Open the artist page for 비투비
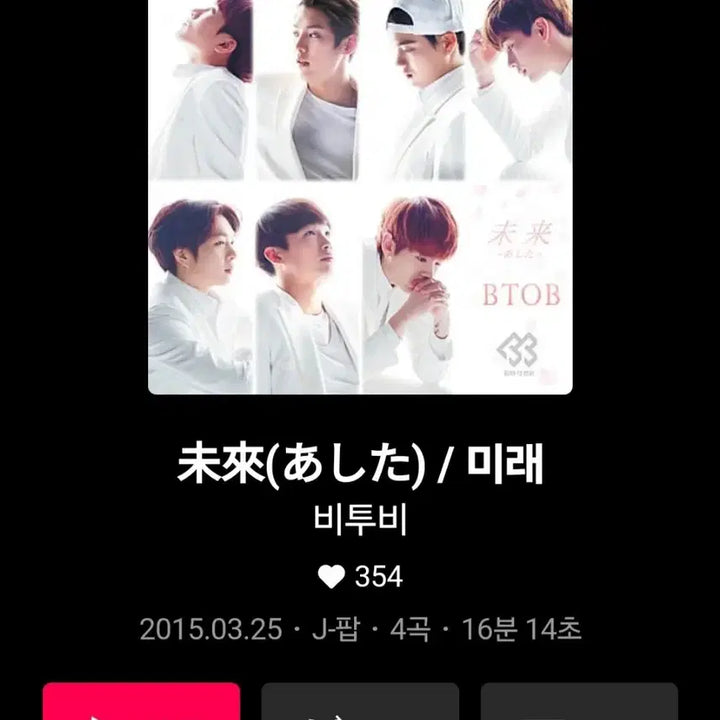 [x=360, y=522]
